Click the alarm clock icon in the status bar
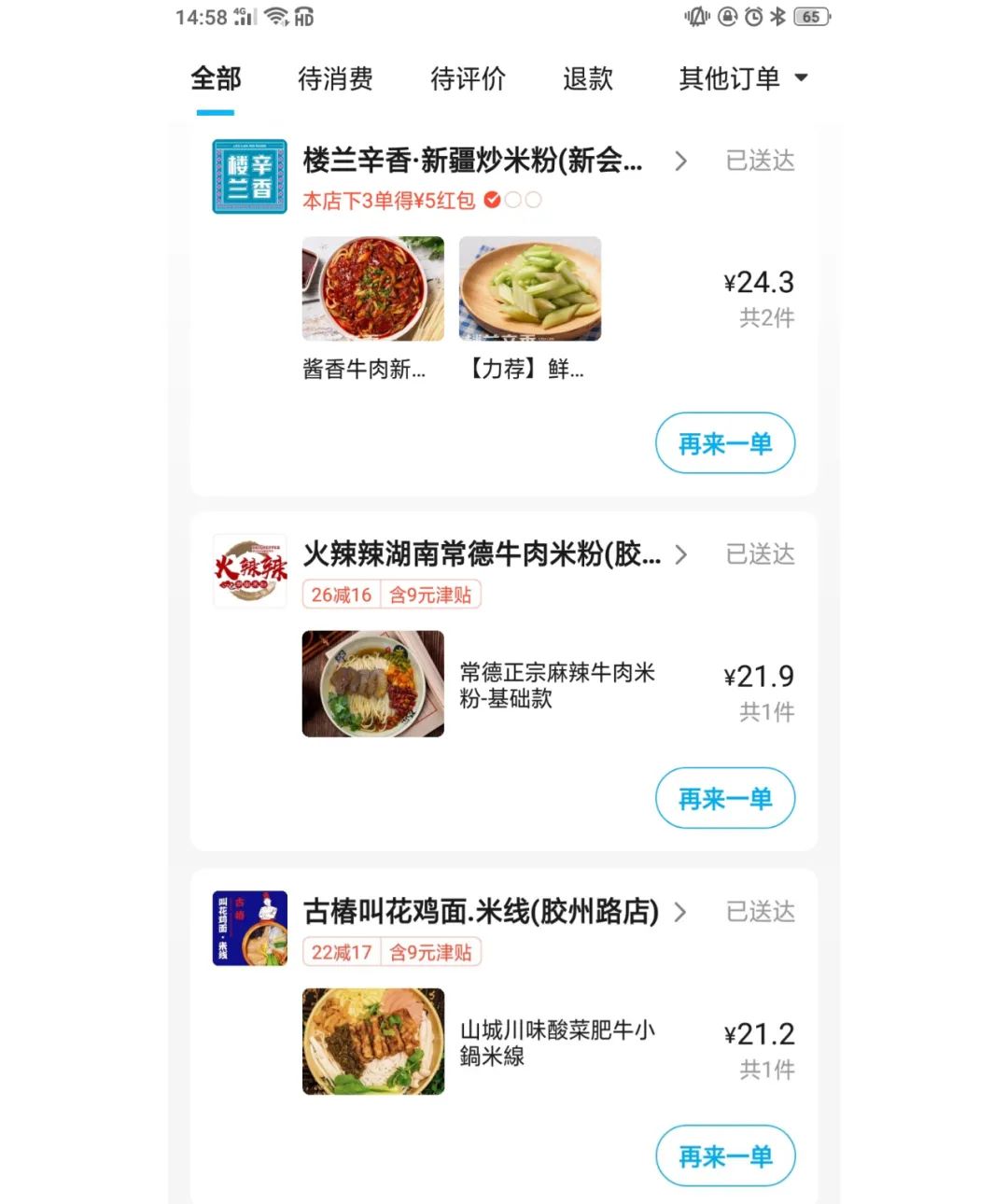 (x=752, y=17)
